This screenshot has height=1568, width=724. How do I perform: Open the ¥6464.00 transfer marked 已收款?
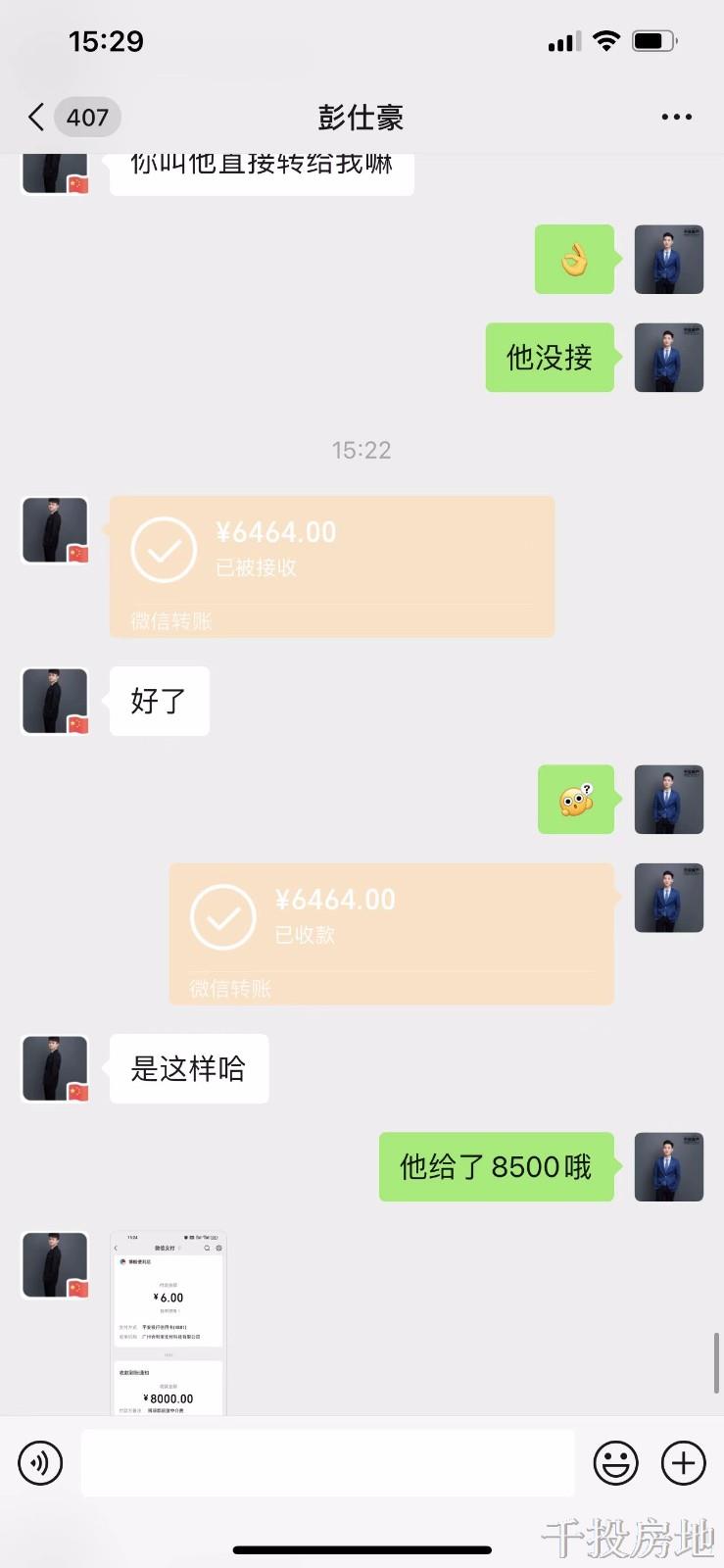click(391, 933)
